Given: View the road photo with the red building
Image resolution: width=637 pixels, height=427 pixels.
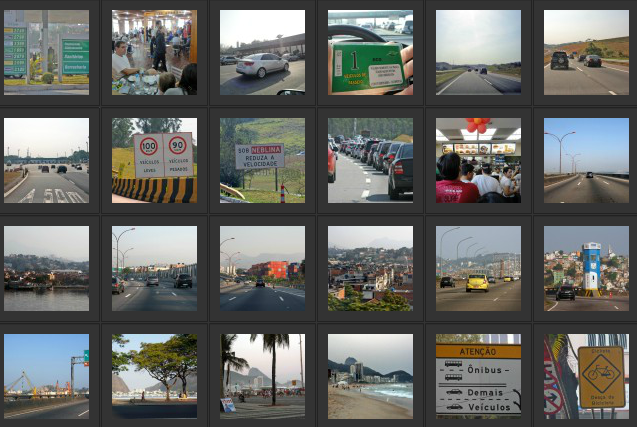Looking at the screenshot, I should pyautogui.click(x=262, y=268).
